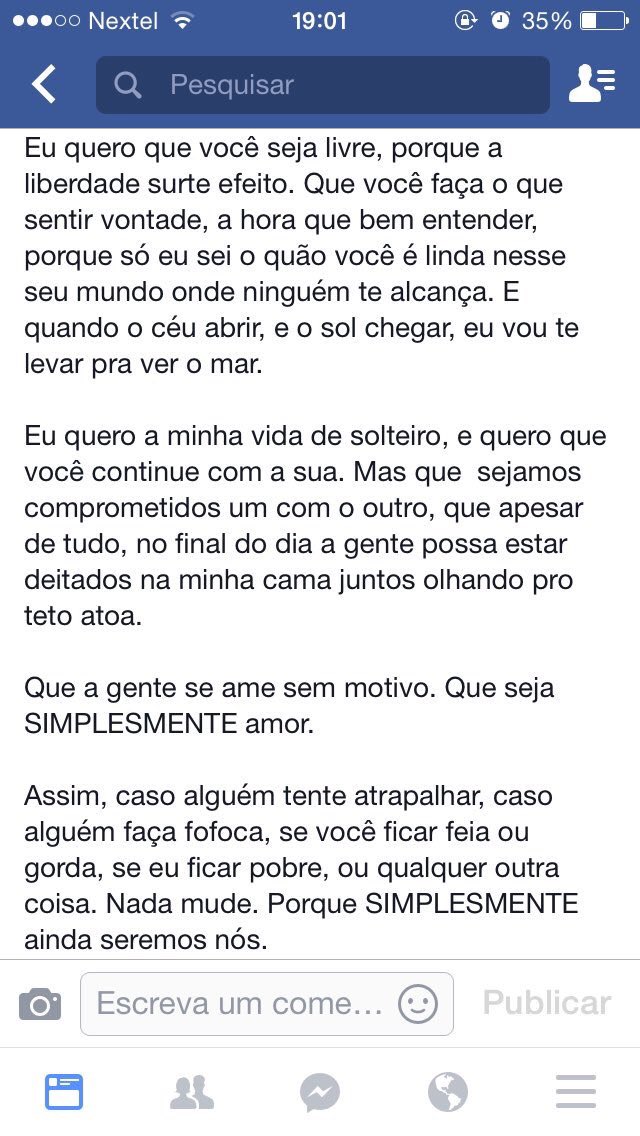This screenshot has height=1136, width=640.
Task: Attach a photo with the camera icon
Action: coord(40,1004)
